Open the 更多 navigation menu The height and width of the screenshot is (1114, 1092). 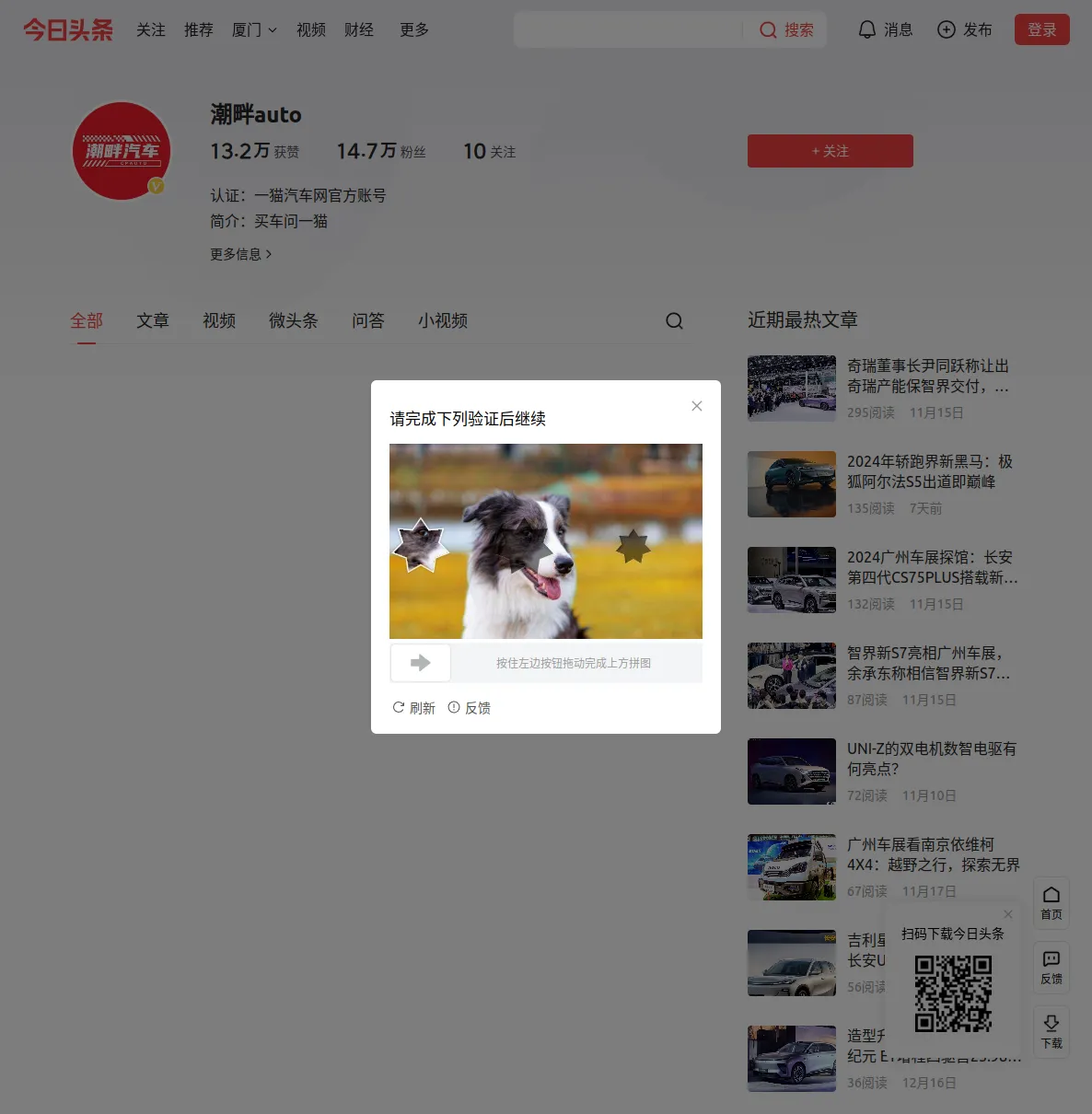tap(414, 30)
